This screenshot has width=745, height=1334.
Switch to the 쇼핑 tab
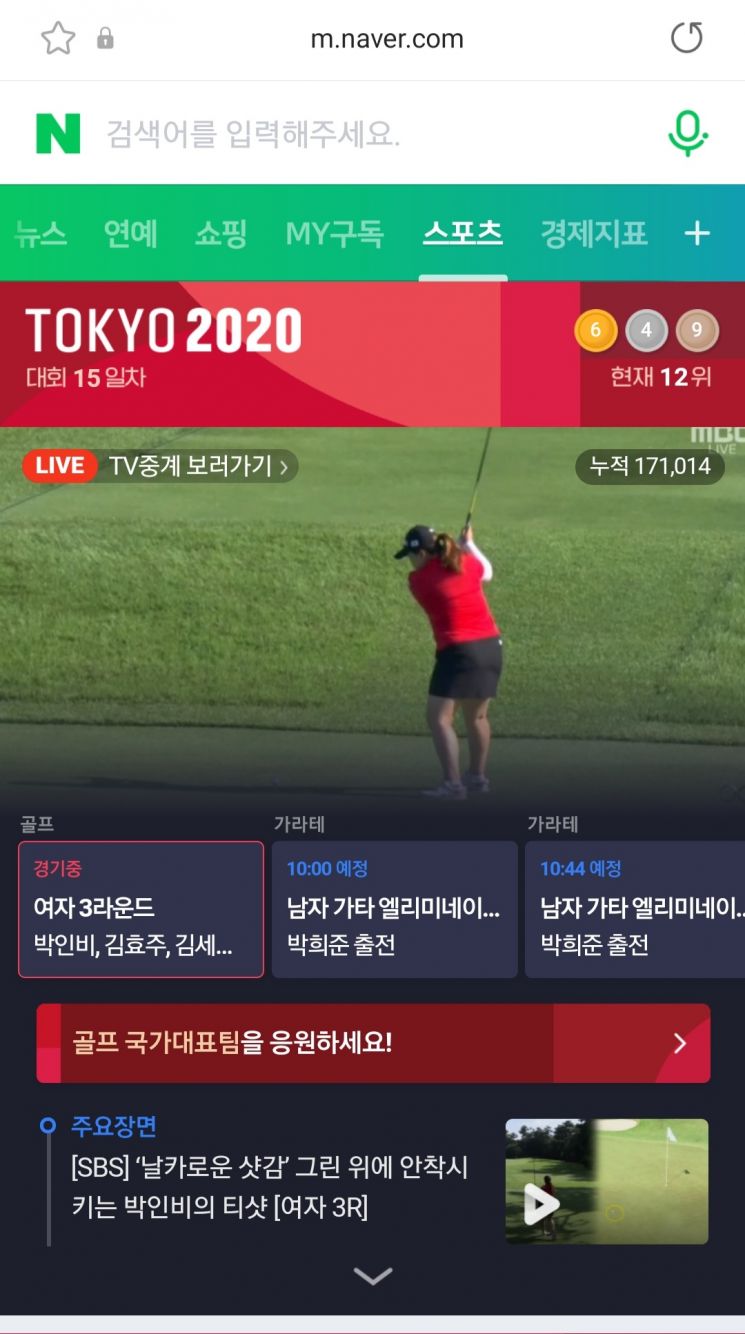coord(221,234)
